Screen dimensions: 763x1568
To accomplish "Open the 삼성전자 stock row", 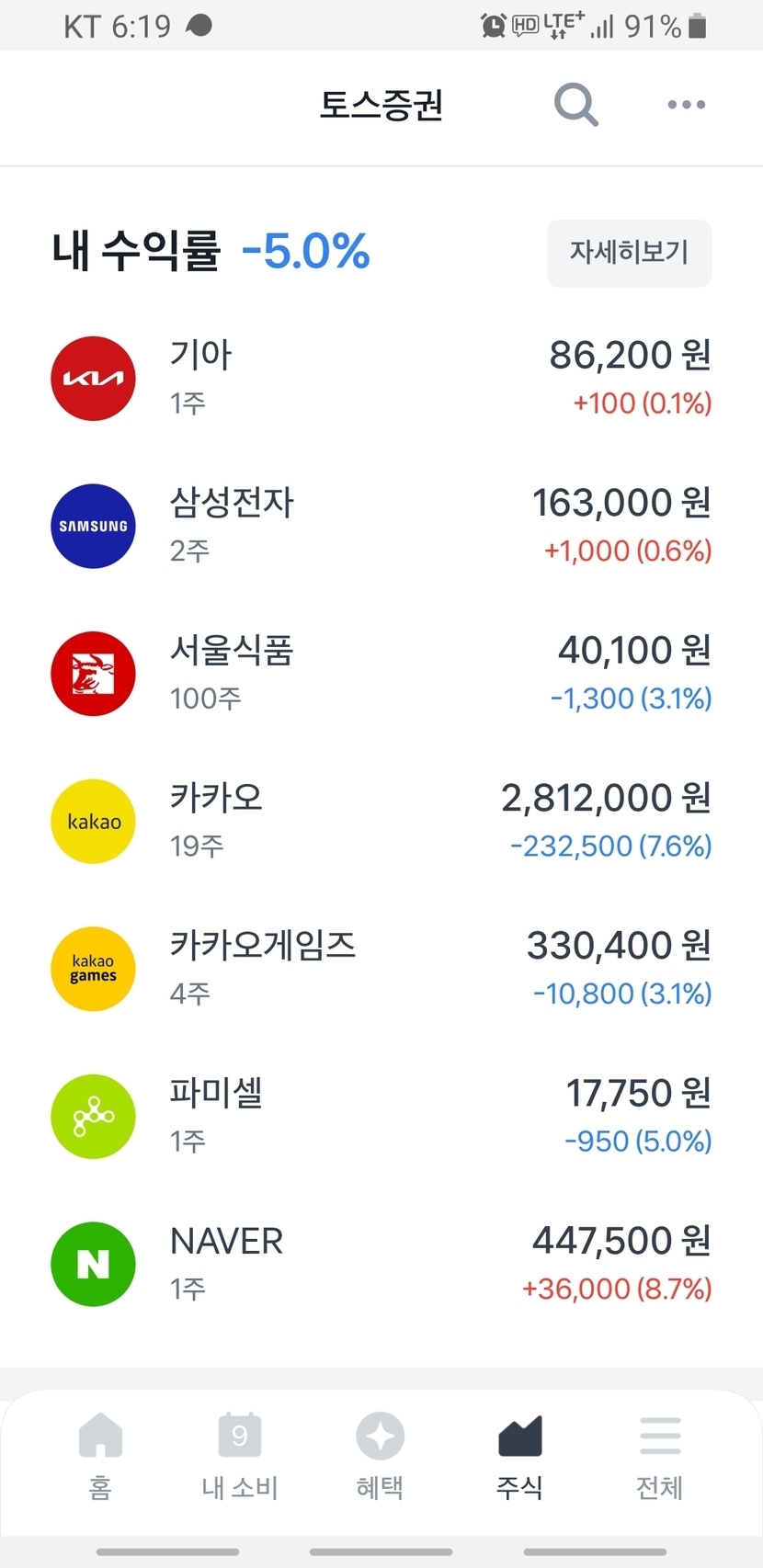I will click(381, 526).
